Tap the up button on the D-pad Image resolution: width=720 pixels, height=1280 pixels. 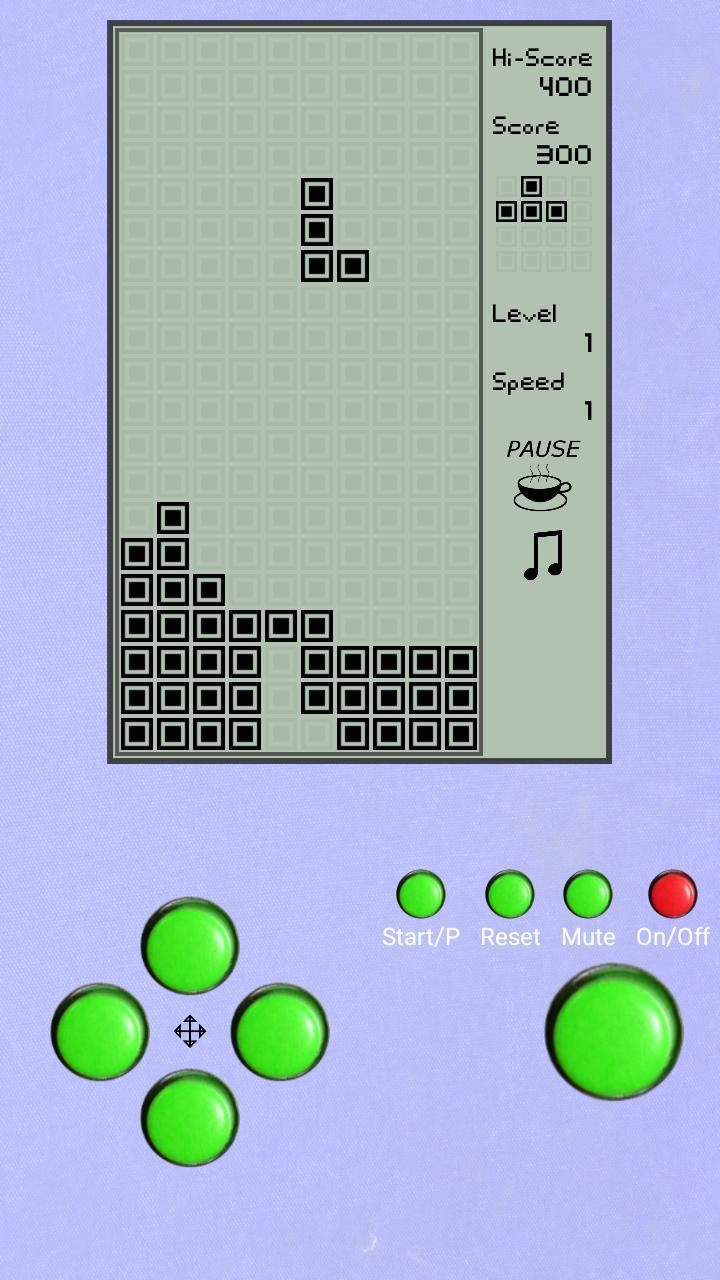coord(190,945)
